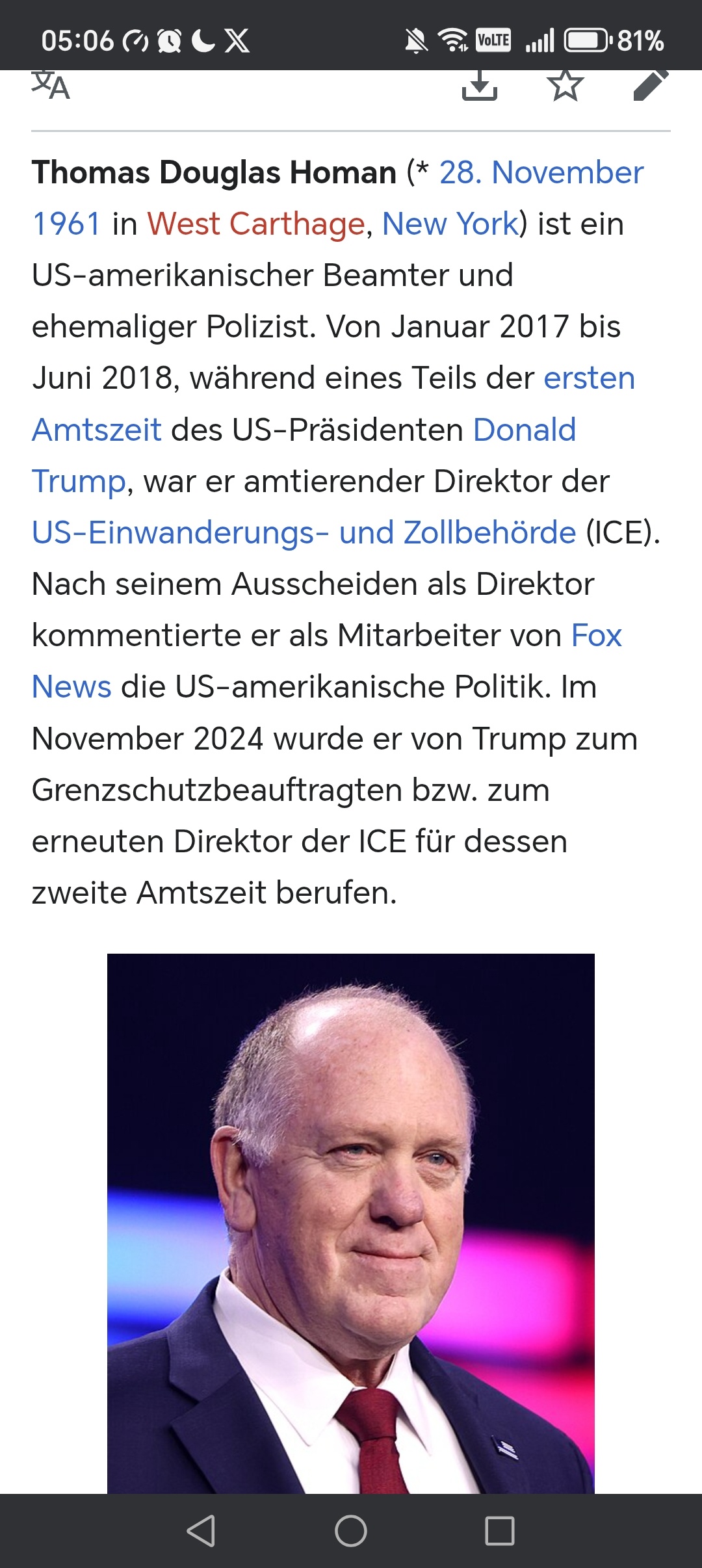
Task: Enlarge the article's portrait image
Action: click(351, 1222)
